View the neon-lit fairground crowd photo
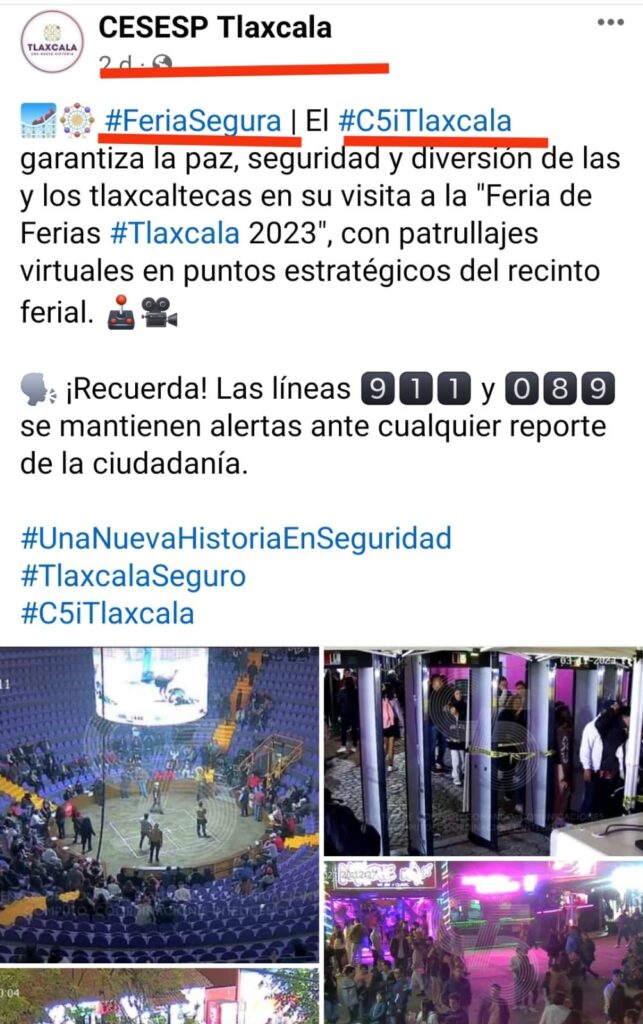 point(483,940)
